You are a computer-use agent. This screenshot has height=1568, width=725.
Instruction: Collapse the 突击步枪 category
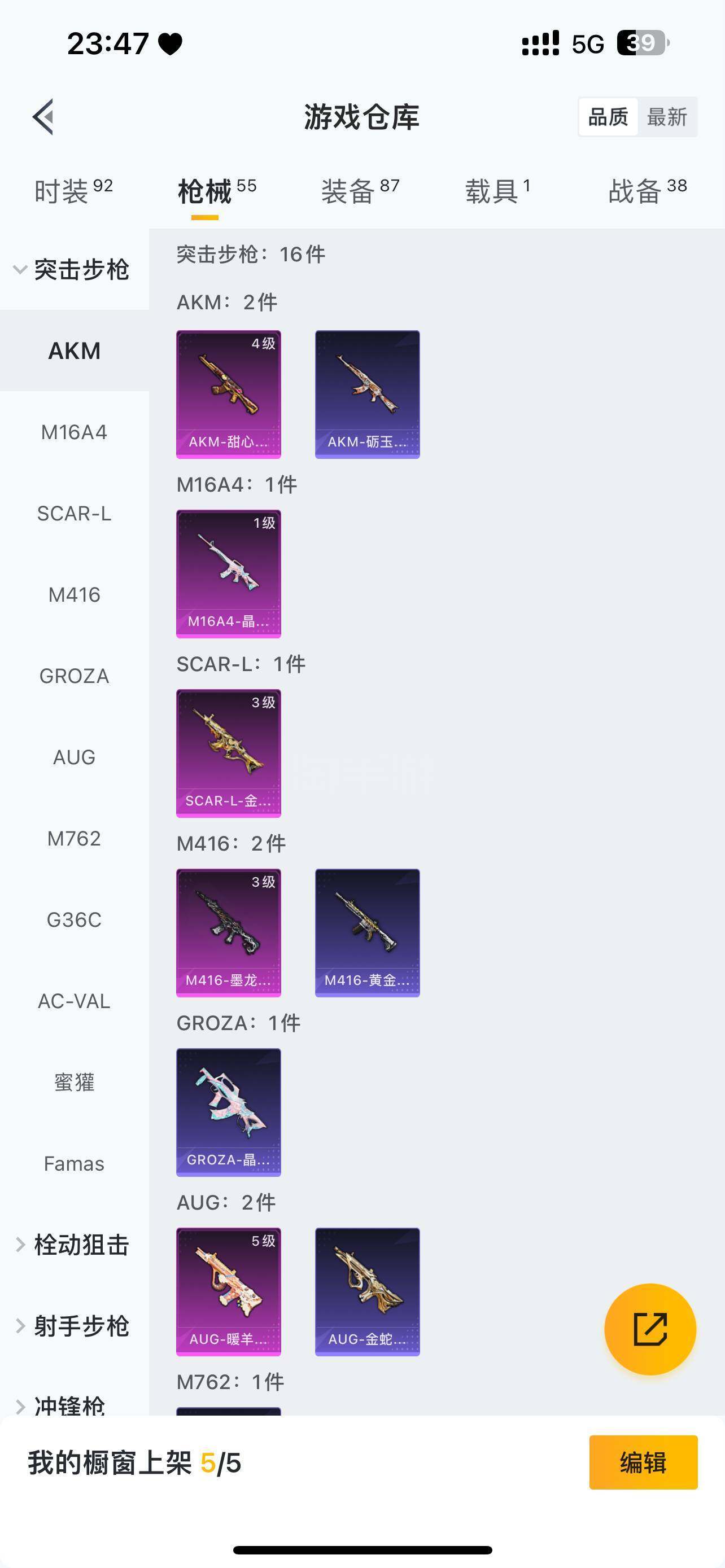[73, 270]
